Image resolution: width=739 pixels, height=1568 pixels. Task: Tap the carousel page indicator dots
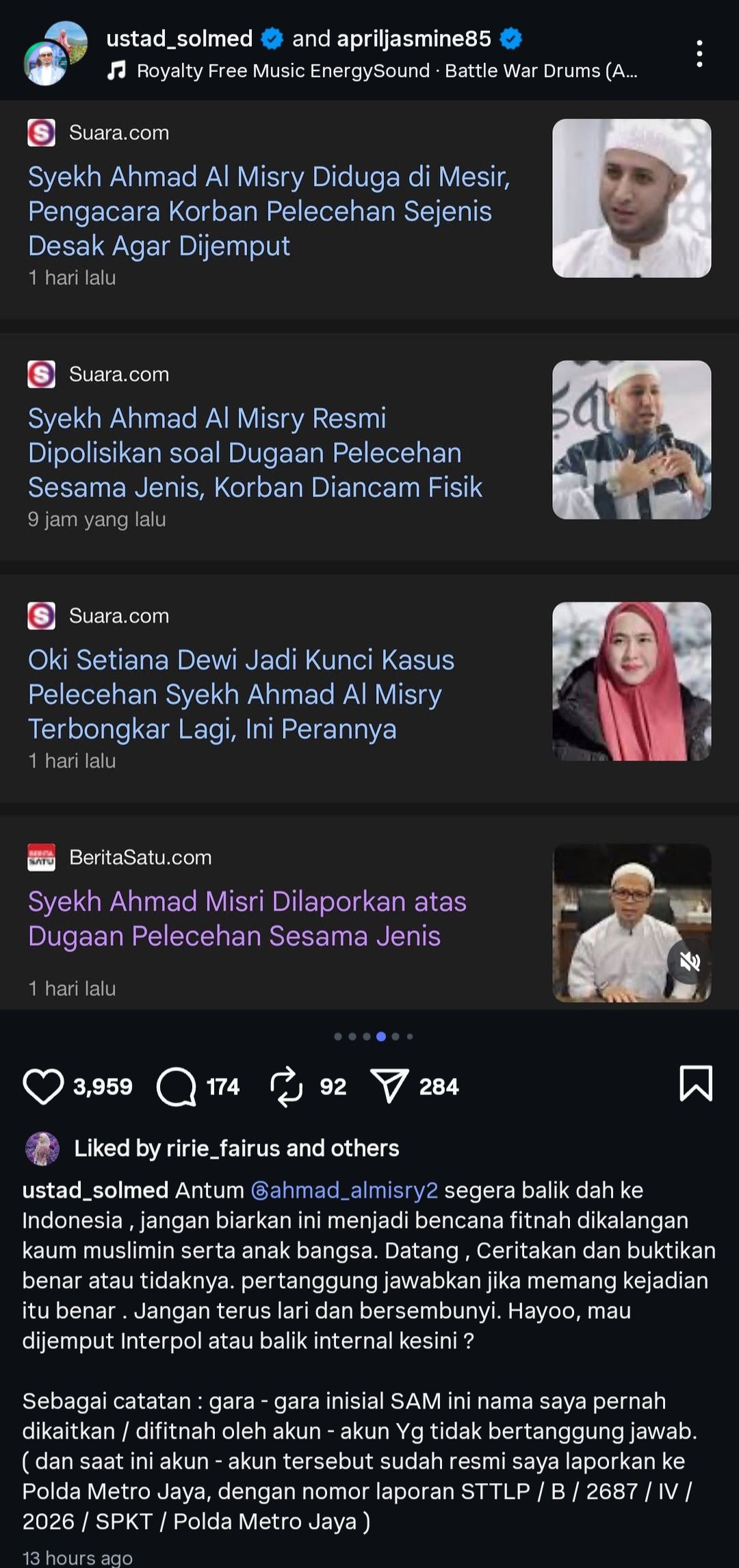373,1036
